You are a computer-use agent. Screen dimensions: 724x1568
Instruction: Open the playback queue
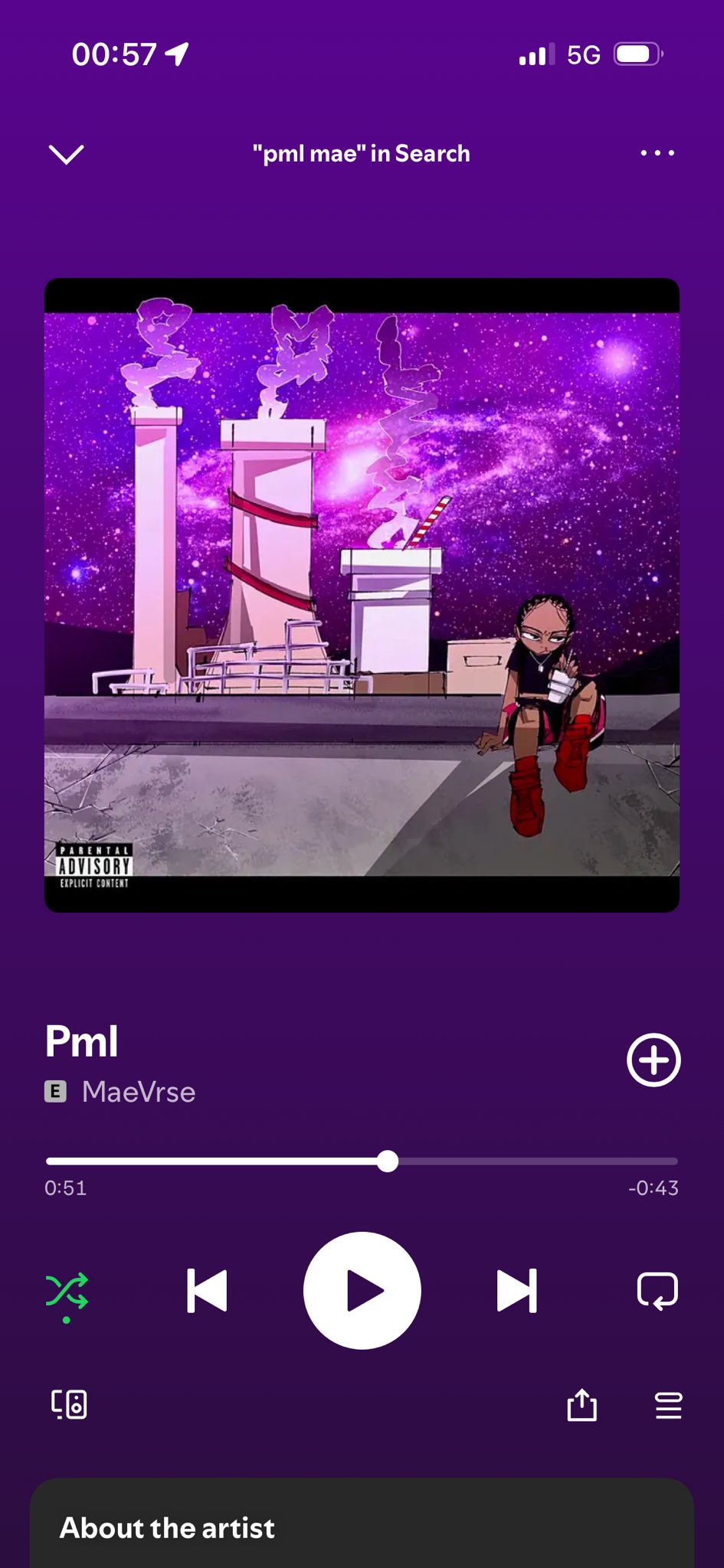pyautogui.click(x=668, y=1405)
